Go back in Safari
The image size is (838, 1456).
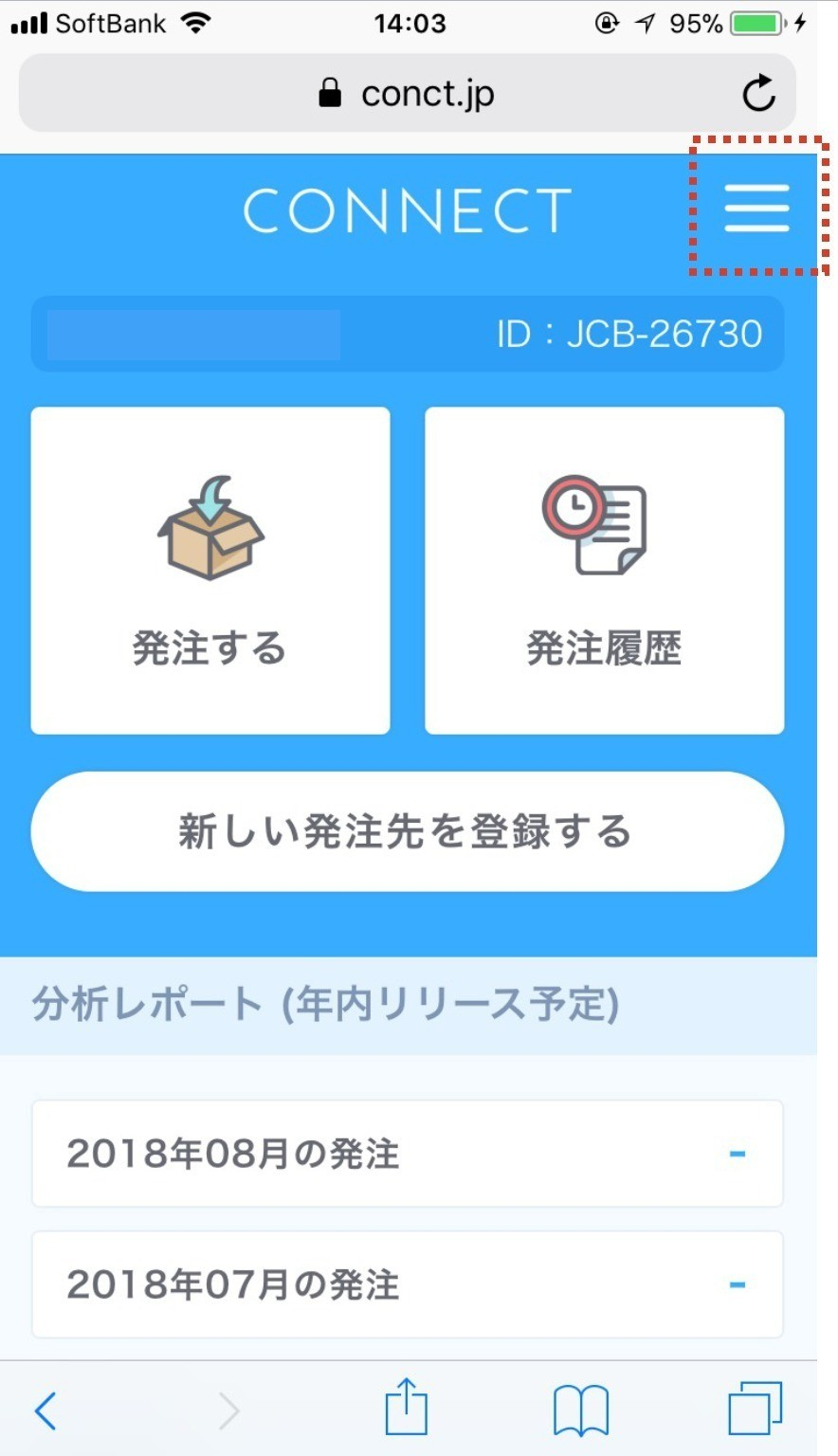click(46, 1410)
